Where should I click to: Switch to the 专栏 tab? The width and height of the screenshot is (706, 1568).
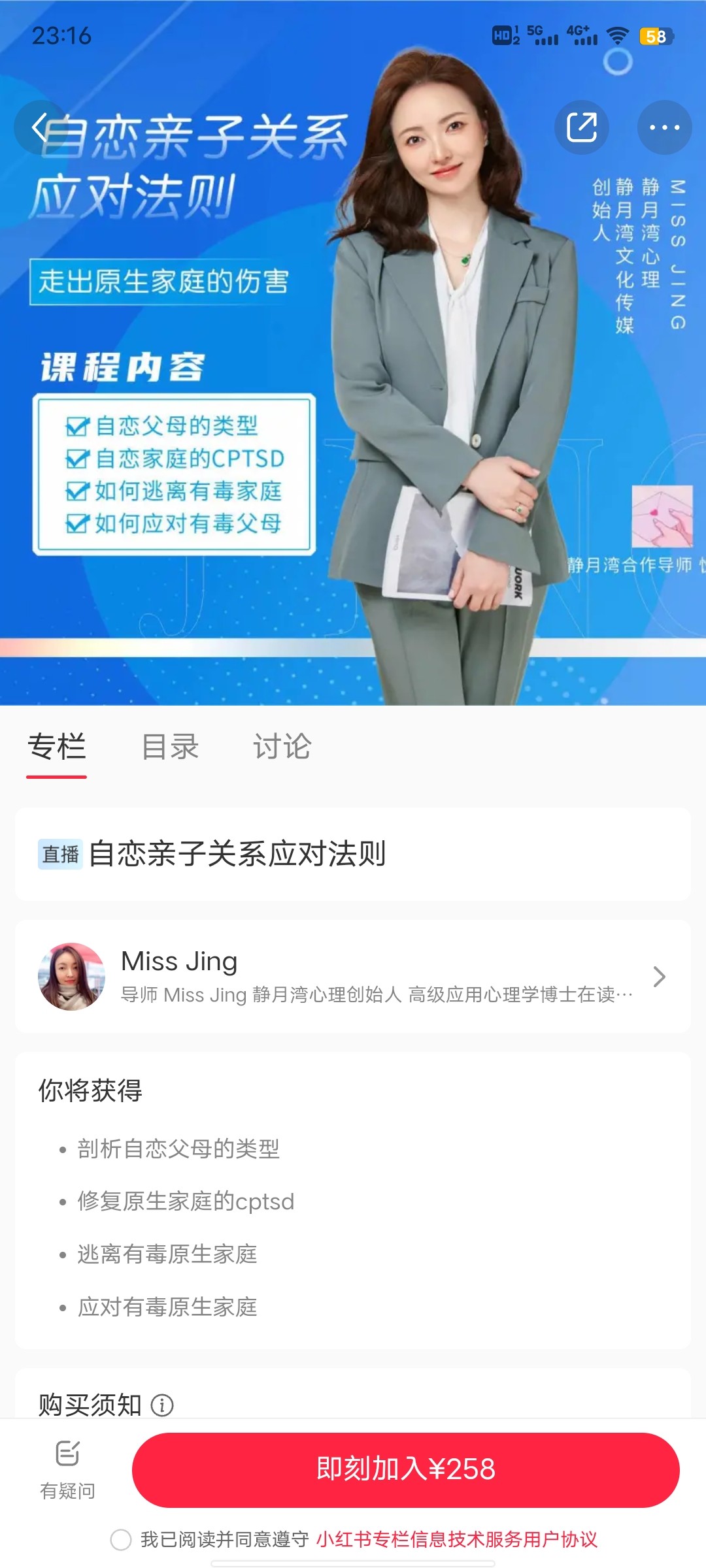click(x=57, y=747)
